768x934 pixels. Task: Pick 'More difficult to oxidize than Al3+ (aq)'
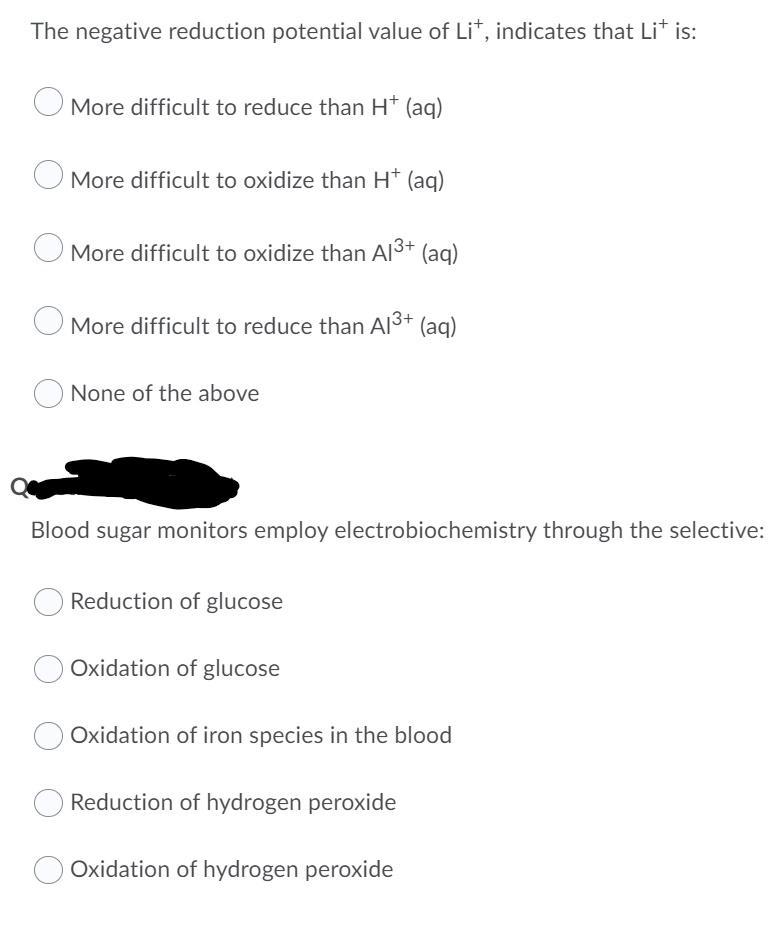[50, 250]
